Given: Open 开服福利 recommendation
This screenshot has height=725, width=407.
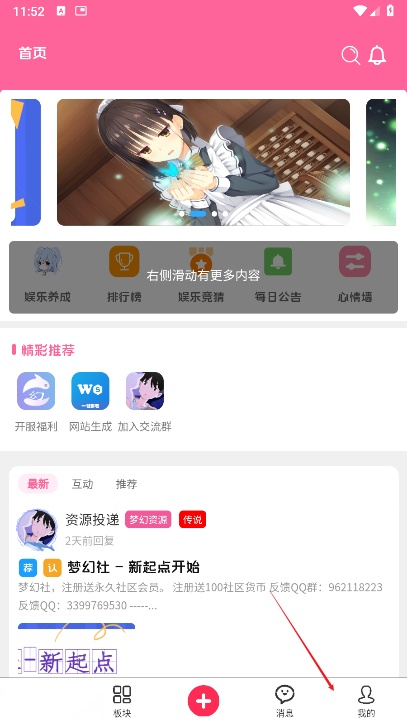Looking at the screenshot, I should coord(36,402).
